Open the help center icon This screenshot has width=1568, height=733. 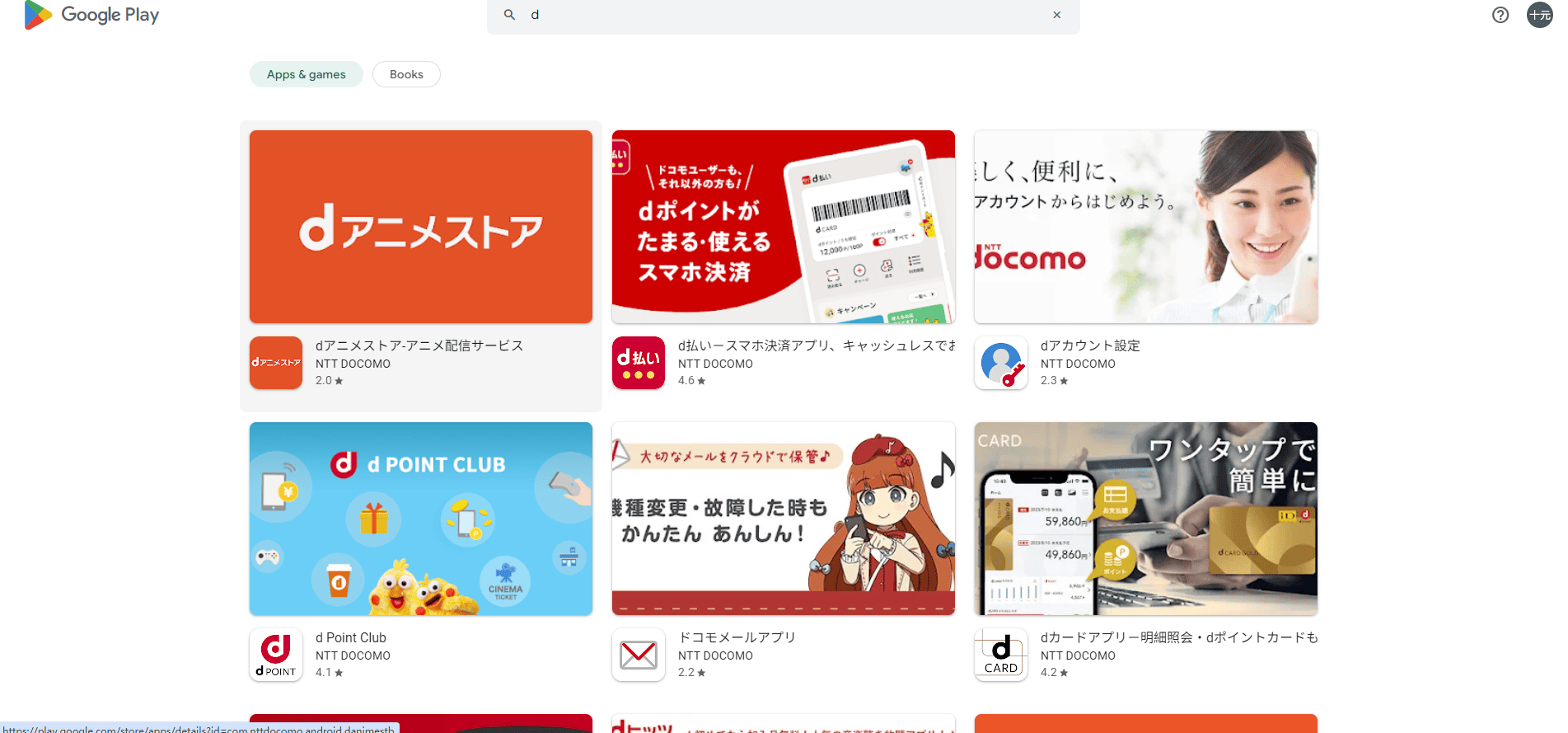point(1500,15)
